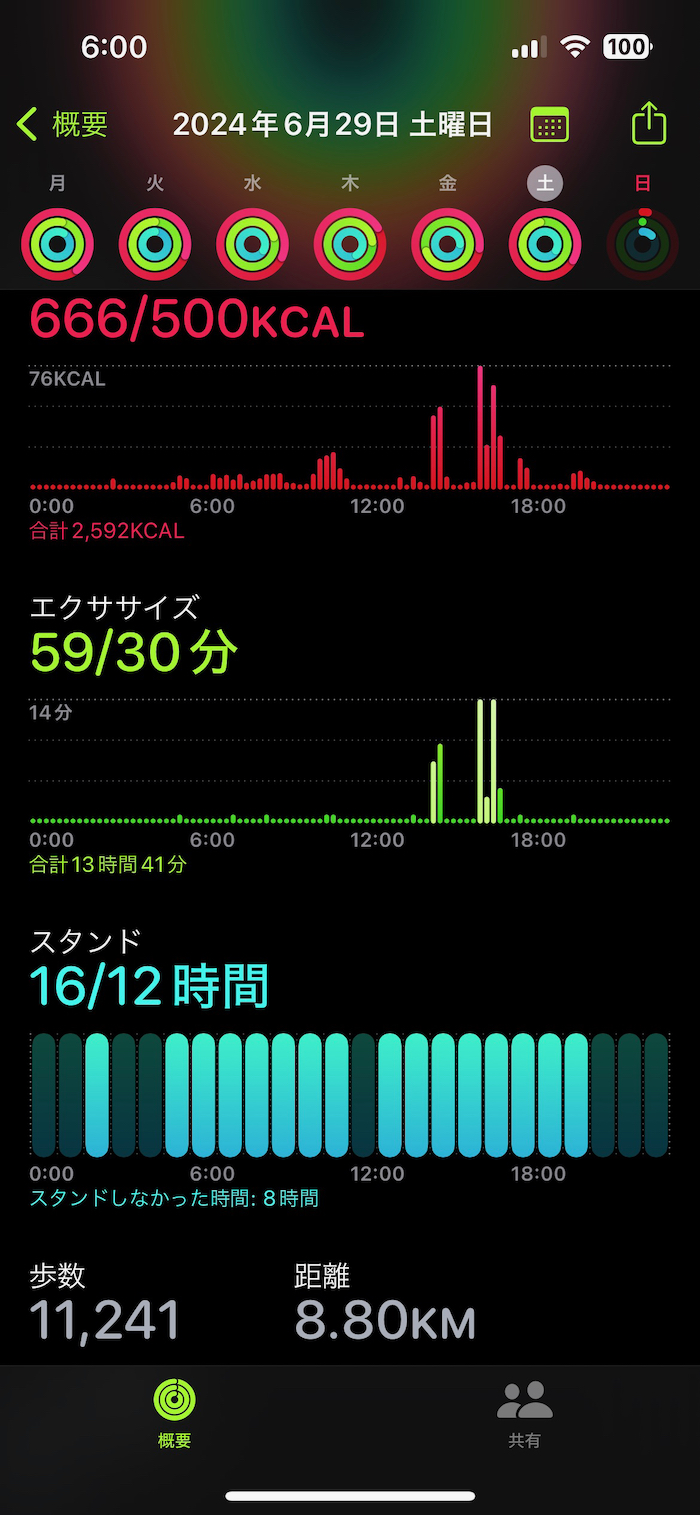Viewport: 700px width, 1515px height.
Task: Select Friday's activity rings (金)
Action: [448, 243]
